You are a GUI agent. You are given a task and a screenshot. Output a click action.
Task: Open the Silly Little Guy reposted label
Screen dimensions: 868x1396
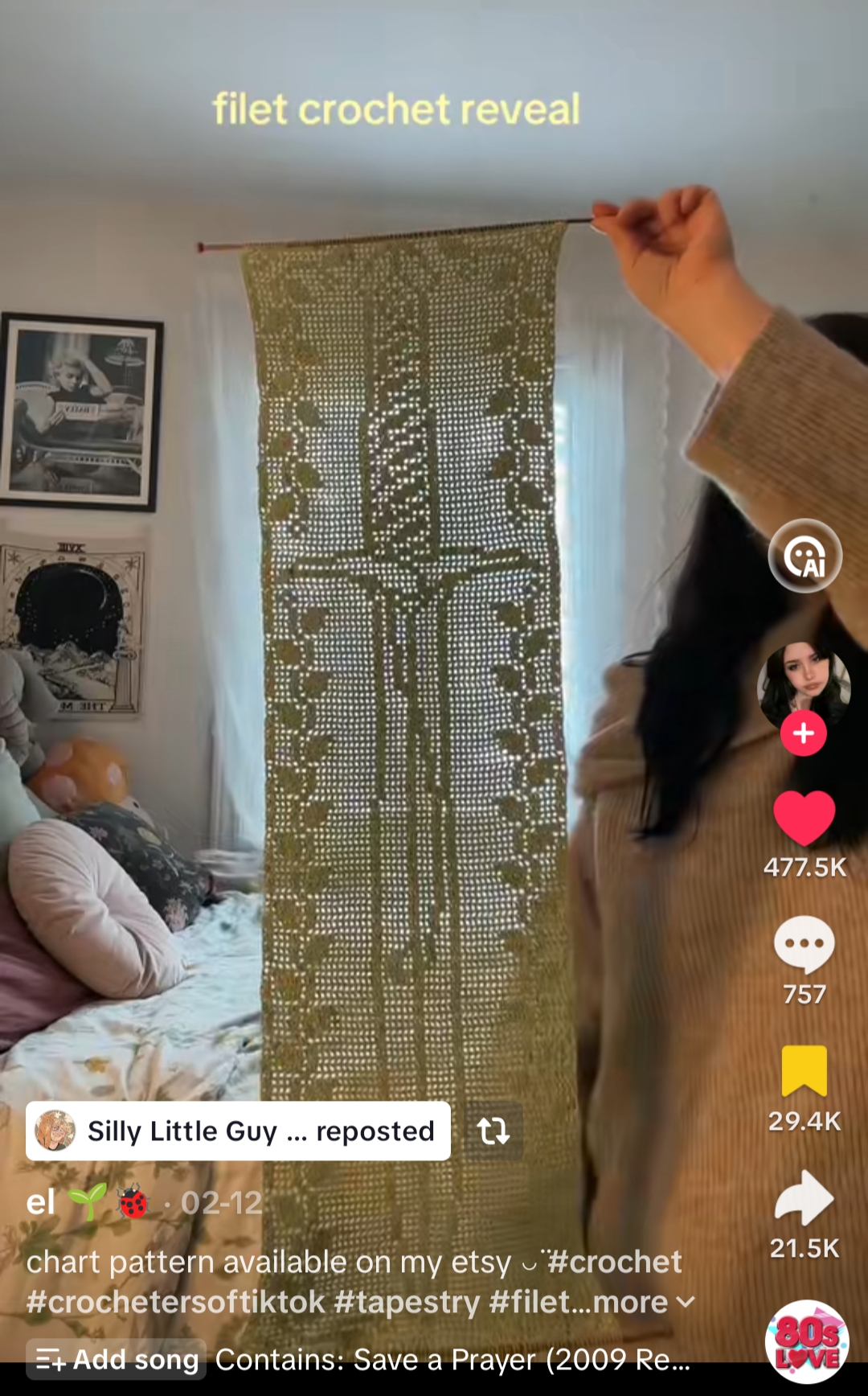click(238, 1131)
